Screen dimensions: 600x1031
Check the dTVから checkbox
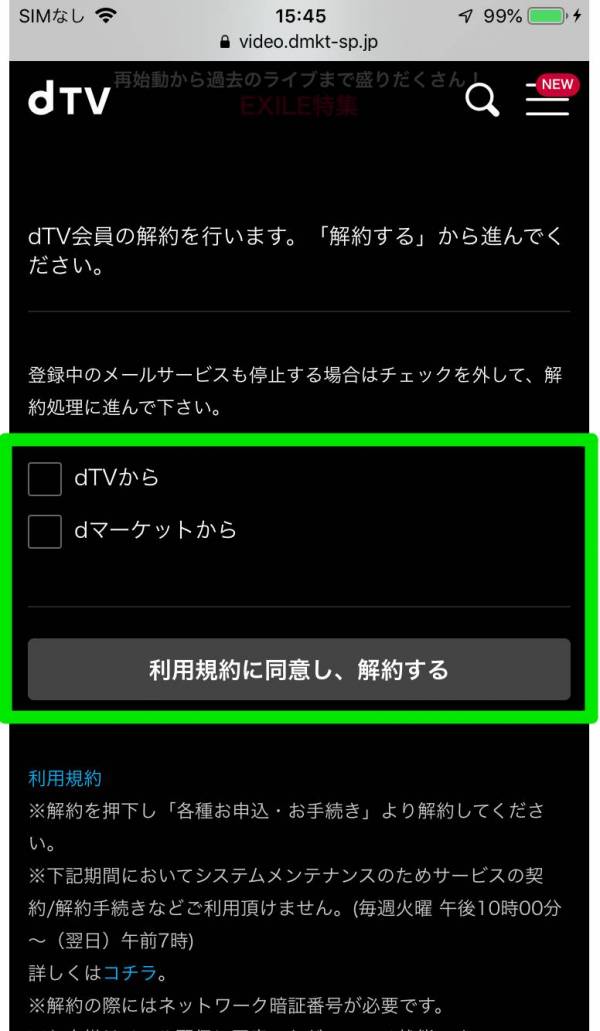(45, 479)
